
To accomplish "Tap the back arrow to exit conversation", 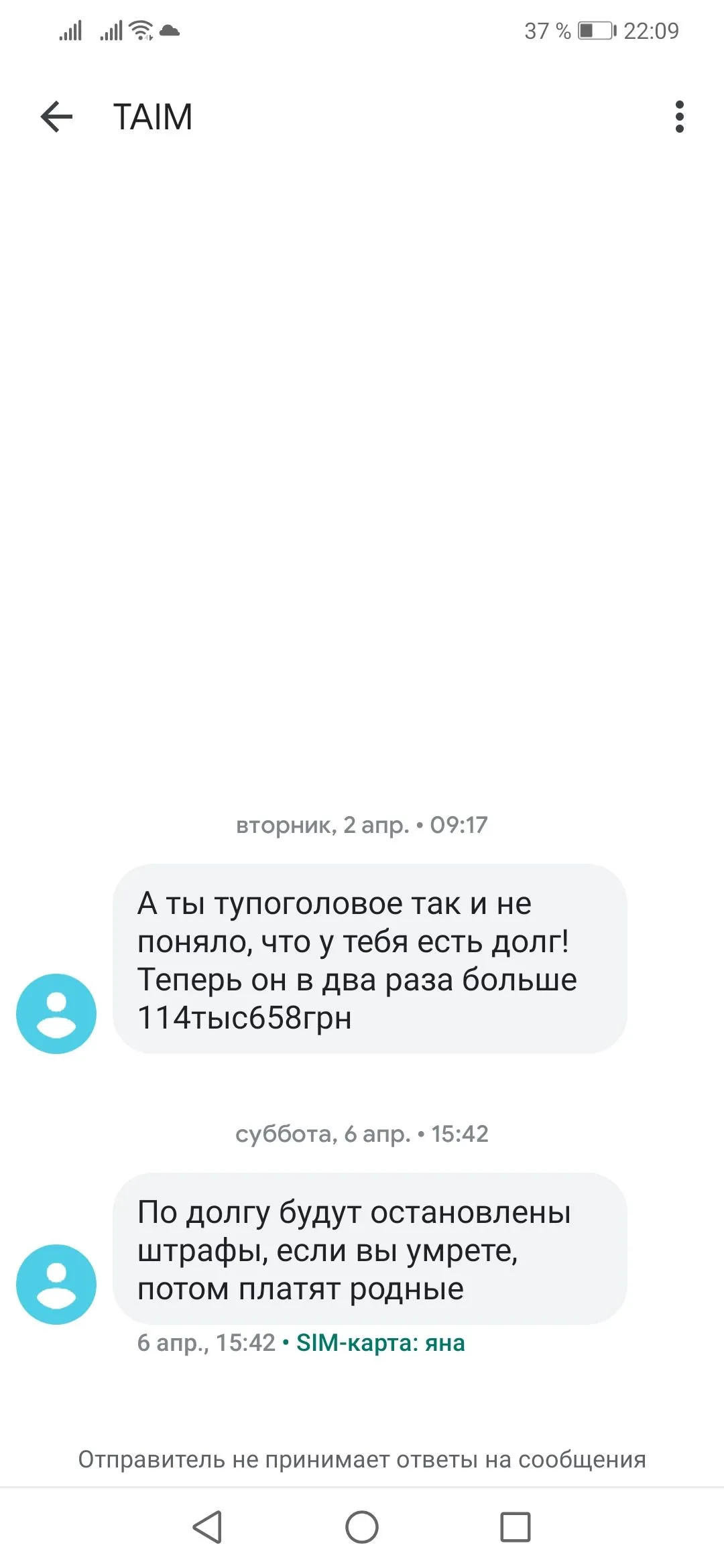I will [57, 117].
